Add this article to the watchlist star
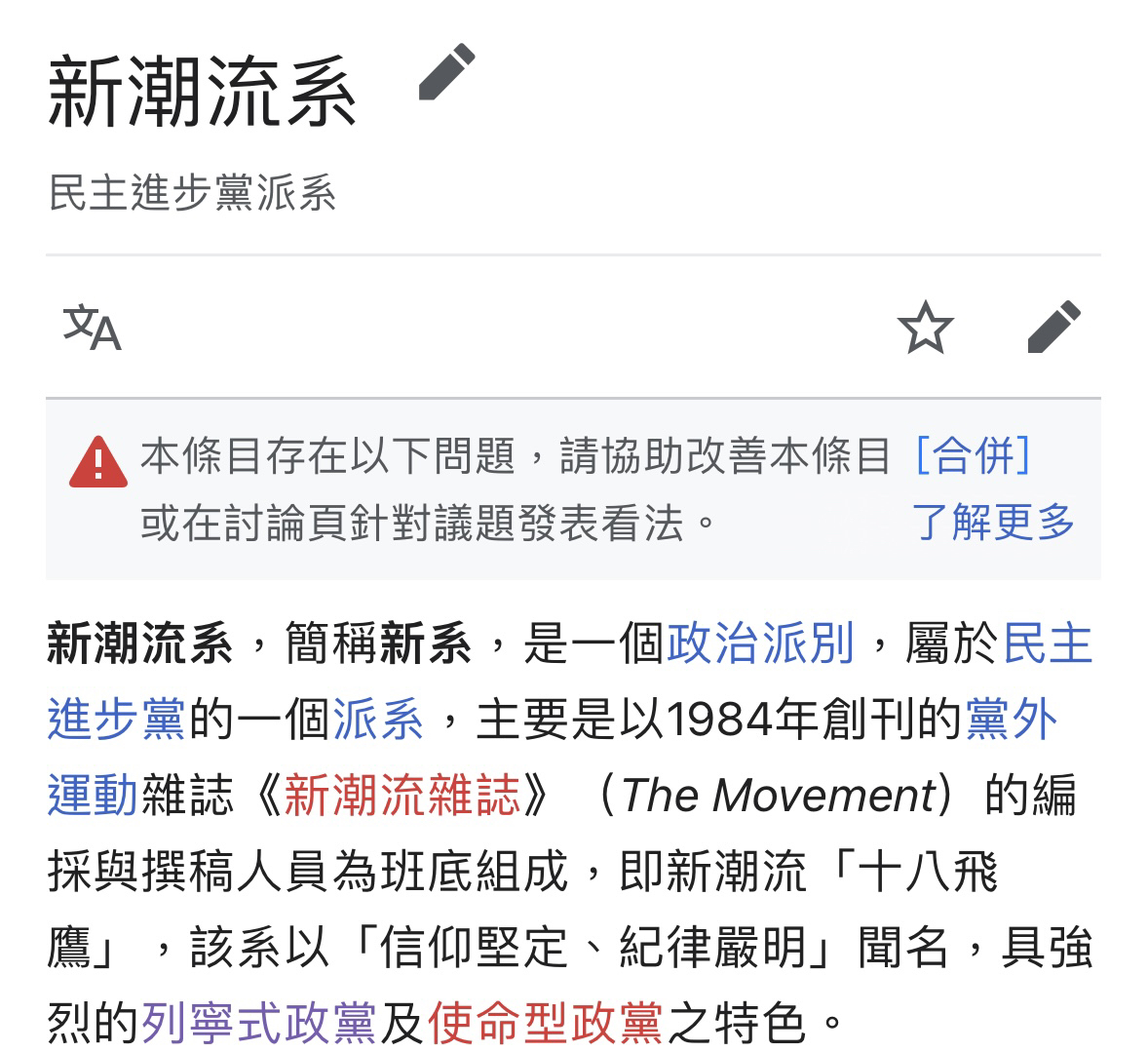Viewport: 1148px width, 1052px height. click(924, 328)
